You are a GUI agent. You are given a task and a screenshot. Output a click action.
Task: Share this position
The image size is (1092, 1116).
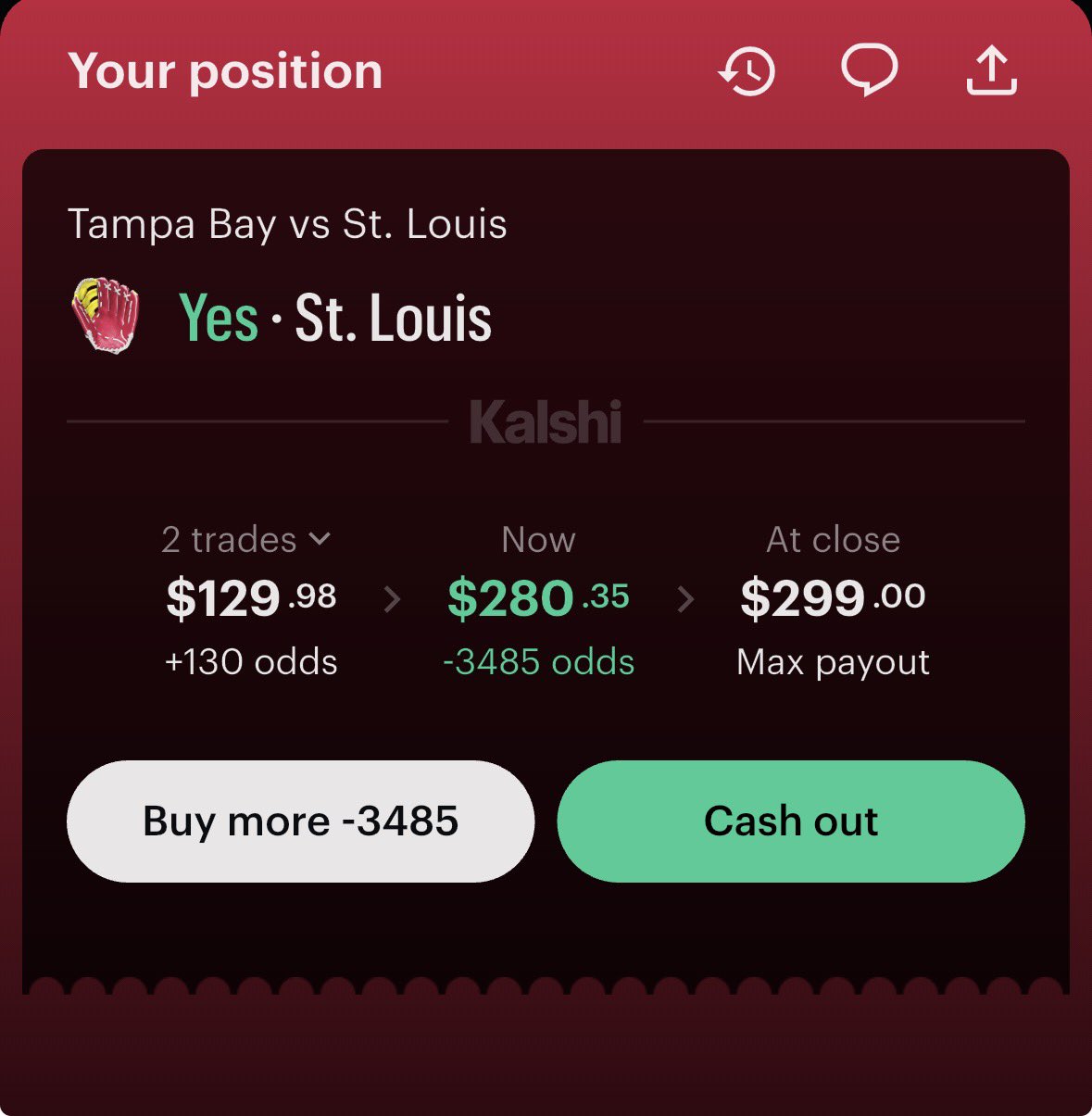tap(991, 71)
